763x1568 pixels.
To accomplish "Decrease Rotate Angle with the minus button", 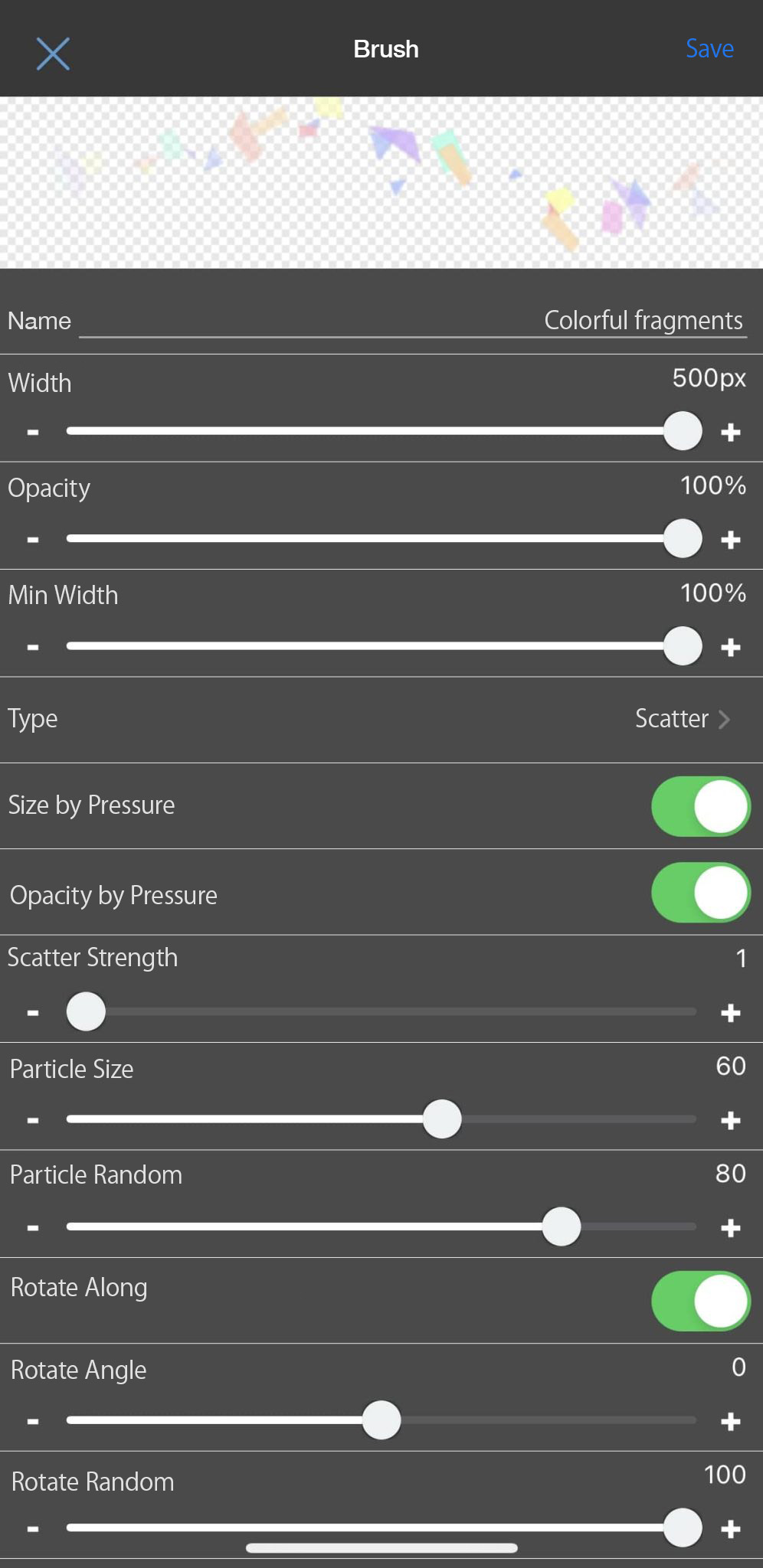I will [x=33, y=1421].
